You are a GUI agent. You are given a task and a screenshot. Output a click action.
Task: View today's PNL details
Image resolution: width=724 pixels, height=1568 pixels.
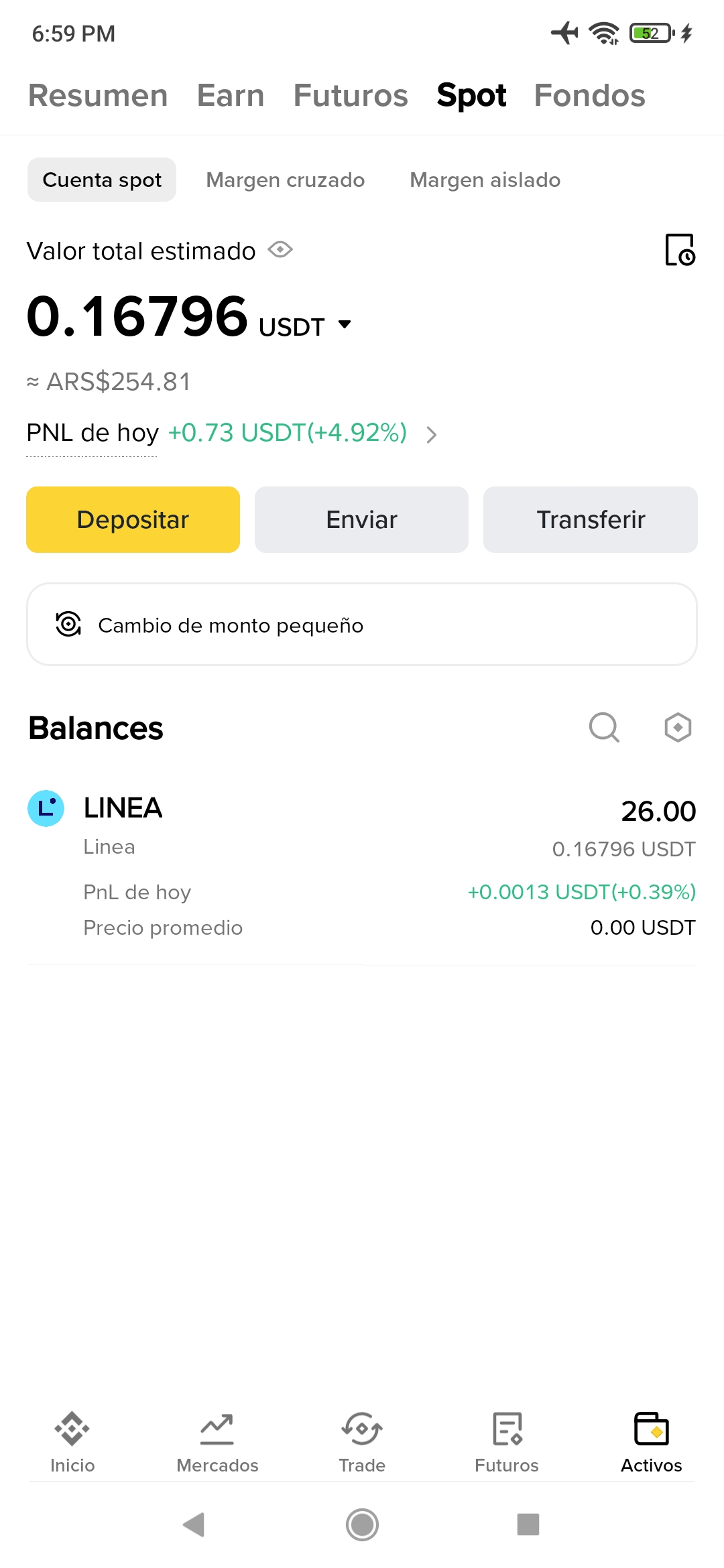(432, 435)
